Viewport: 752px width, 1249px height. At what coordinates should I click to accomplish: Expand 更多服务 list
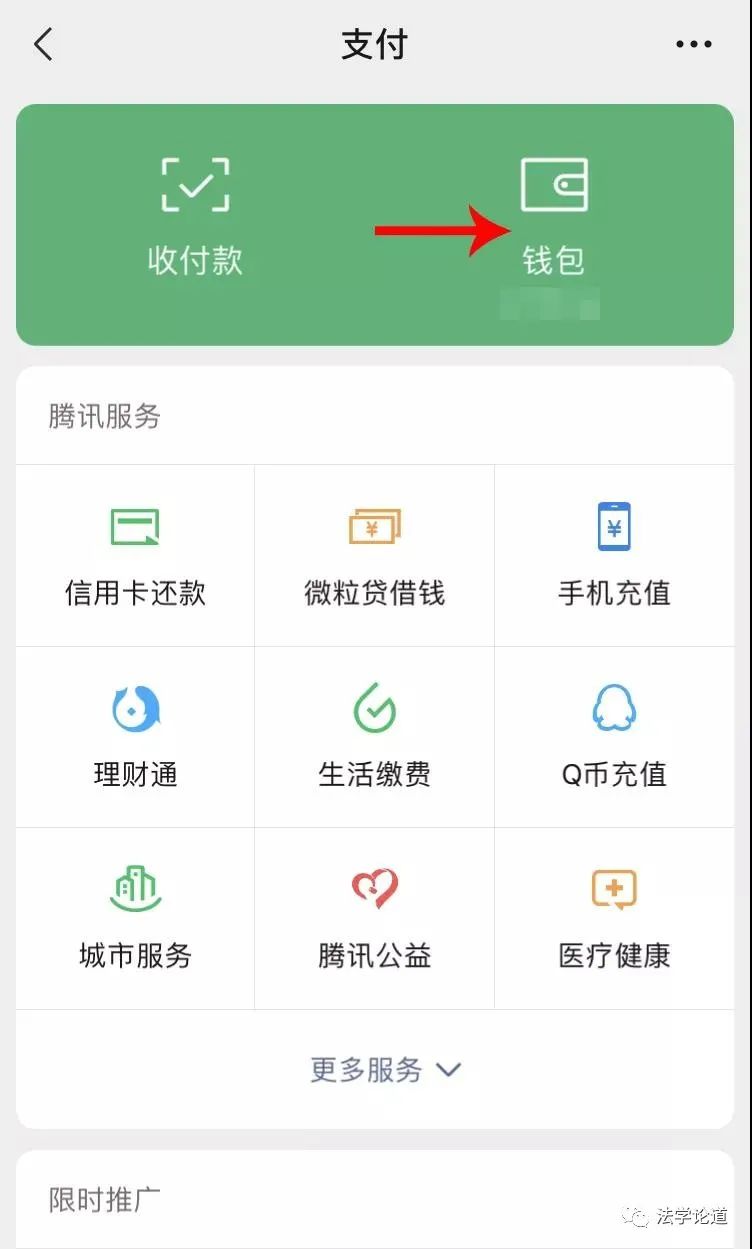(386, 1070)
